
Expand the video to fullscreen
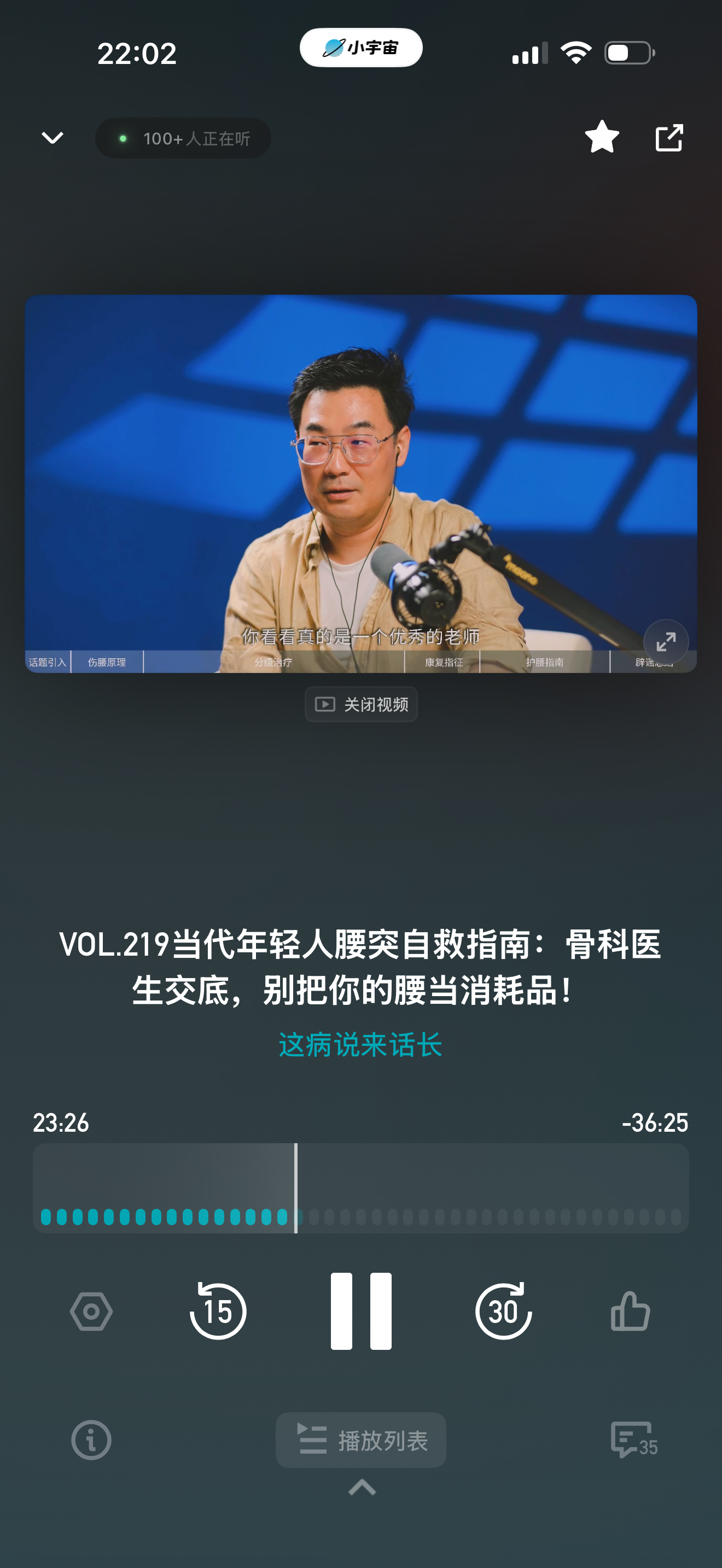666,641
